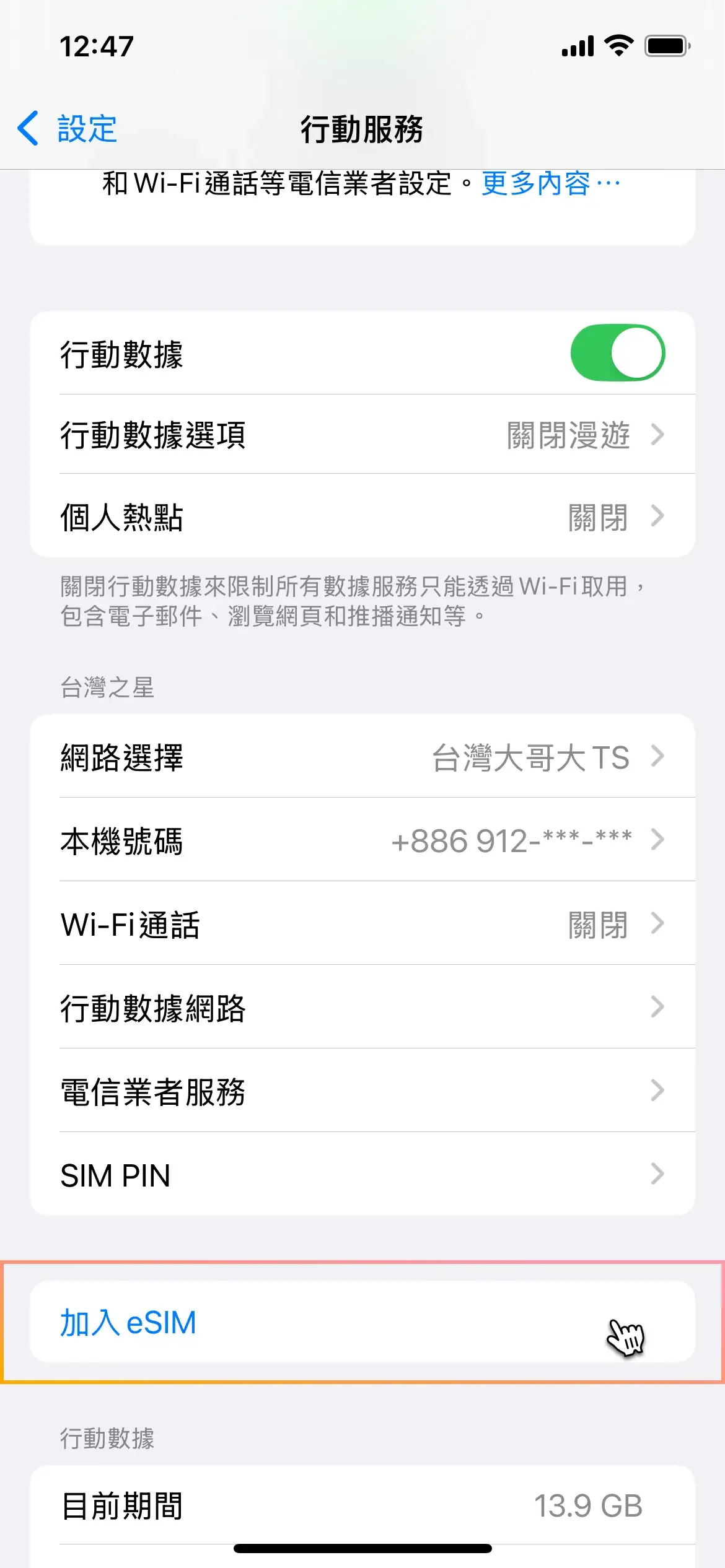Tap the clock showing 12:47
The height and width of the screenshot is (1568, 725).
[95, 45]
